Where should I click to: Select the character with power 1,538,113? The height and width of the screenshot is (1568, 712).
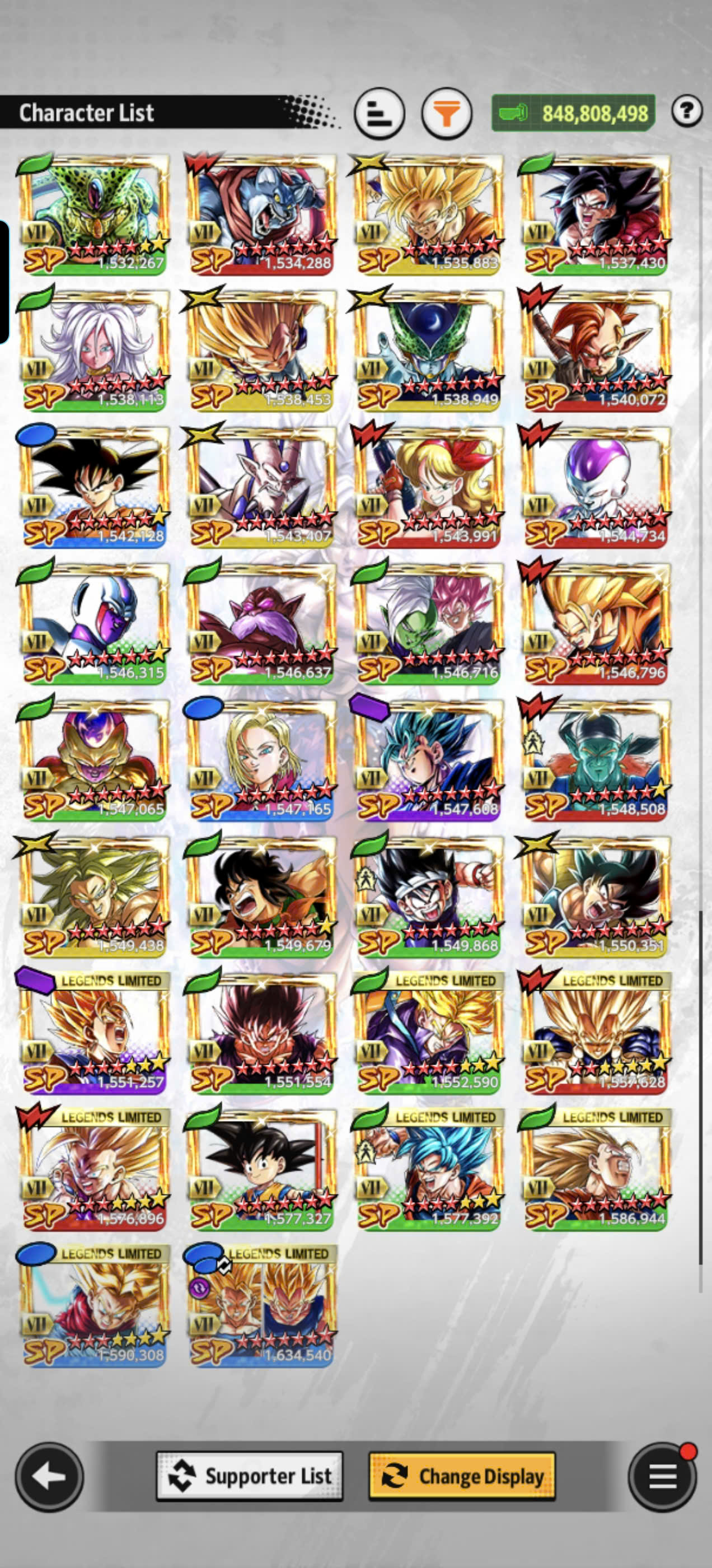pos(95,351)
